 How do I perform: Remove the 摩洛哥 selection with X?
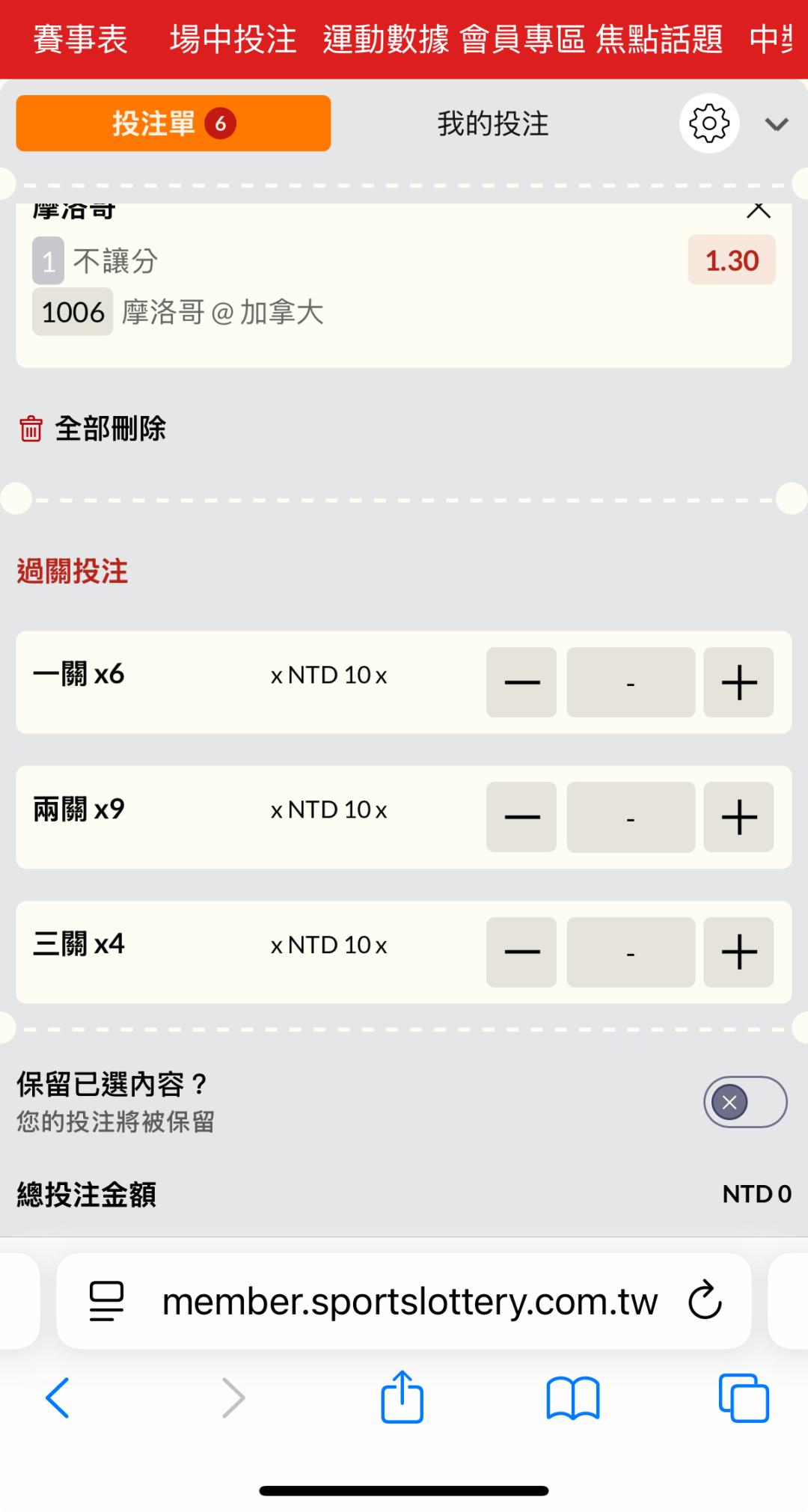pyautogui.click(x=759, y=210)
